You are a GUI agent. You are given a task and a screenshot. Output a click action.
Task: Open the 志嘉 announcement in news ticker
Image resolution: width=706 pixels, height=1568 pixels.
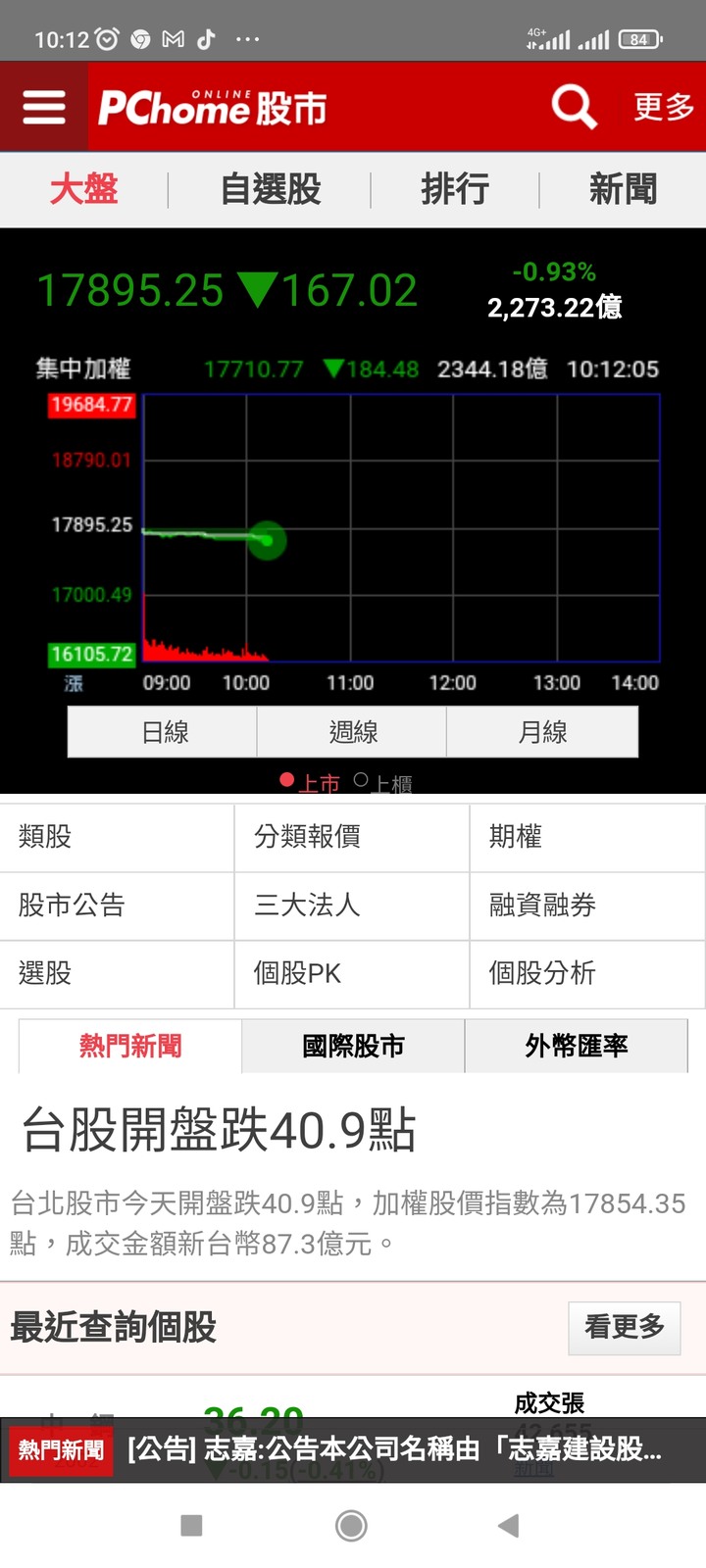tap(394, 1448)
